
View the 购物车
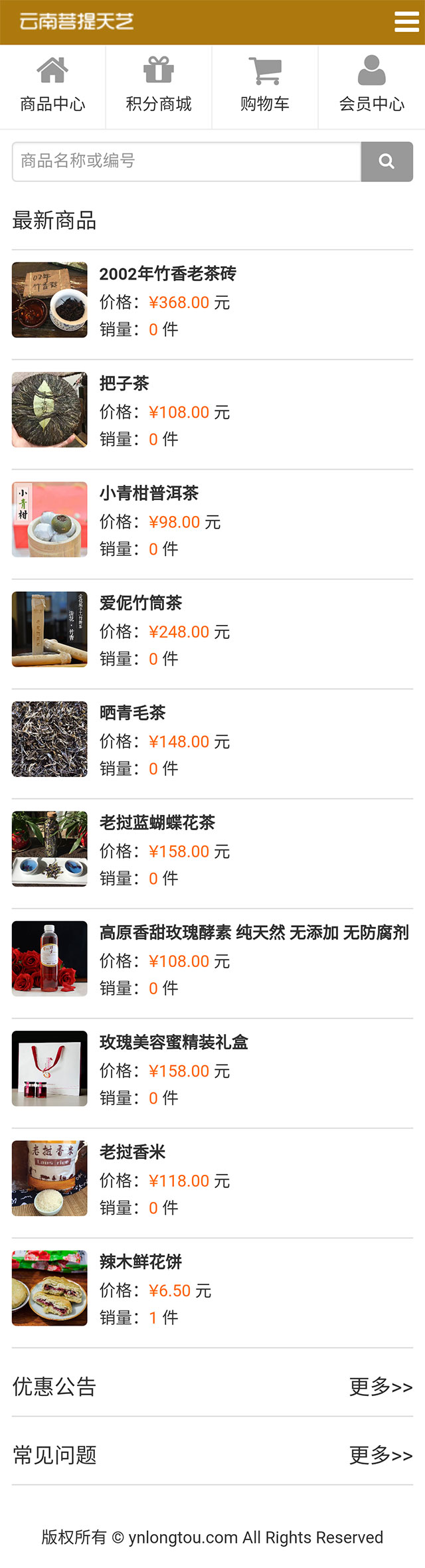point(265,86)
